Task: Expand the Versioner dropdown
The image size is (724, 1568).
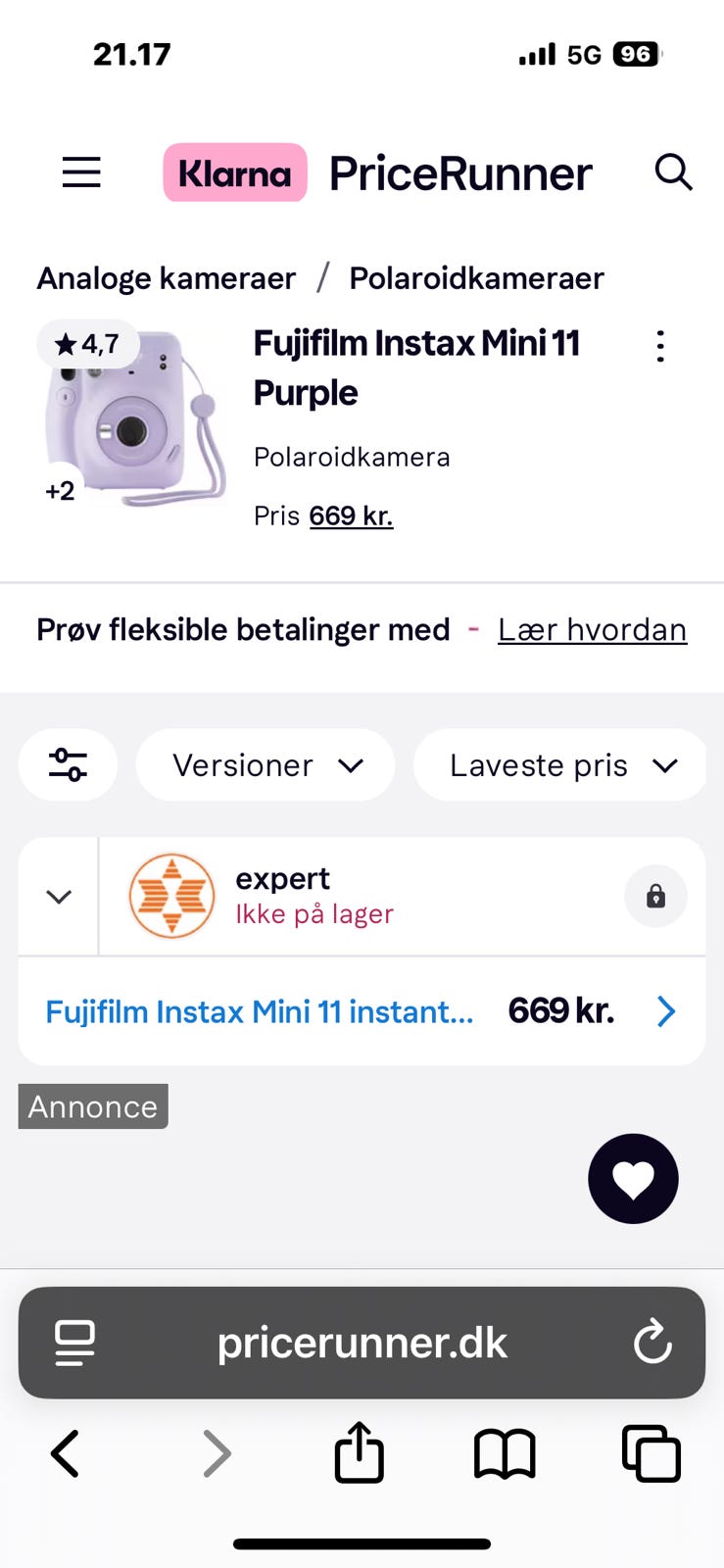Action: click(x=265, y=764)
